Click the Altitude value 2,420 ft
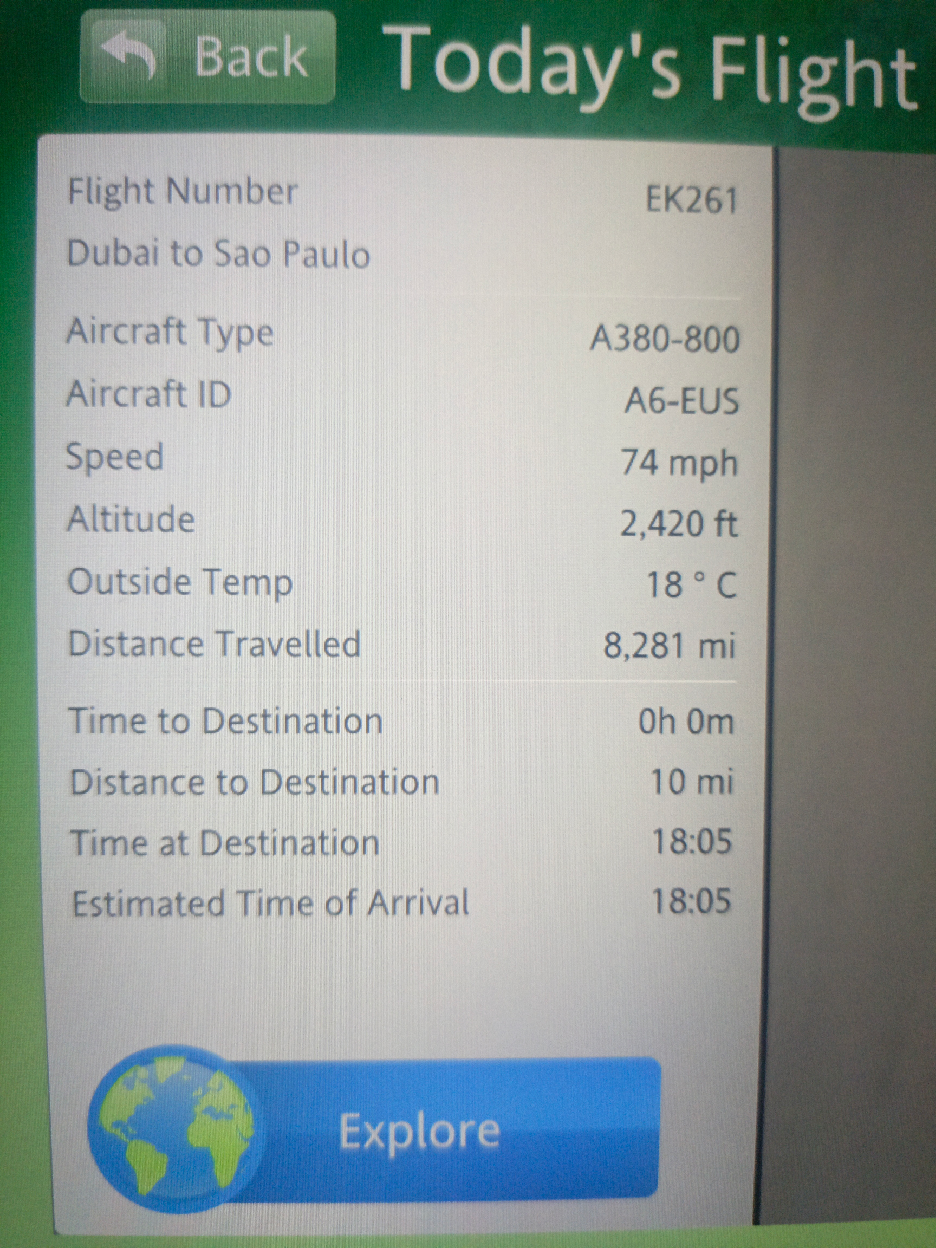This screenshot has height=1248, width=936. 679,524
